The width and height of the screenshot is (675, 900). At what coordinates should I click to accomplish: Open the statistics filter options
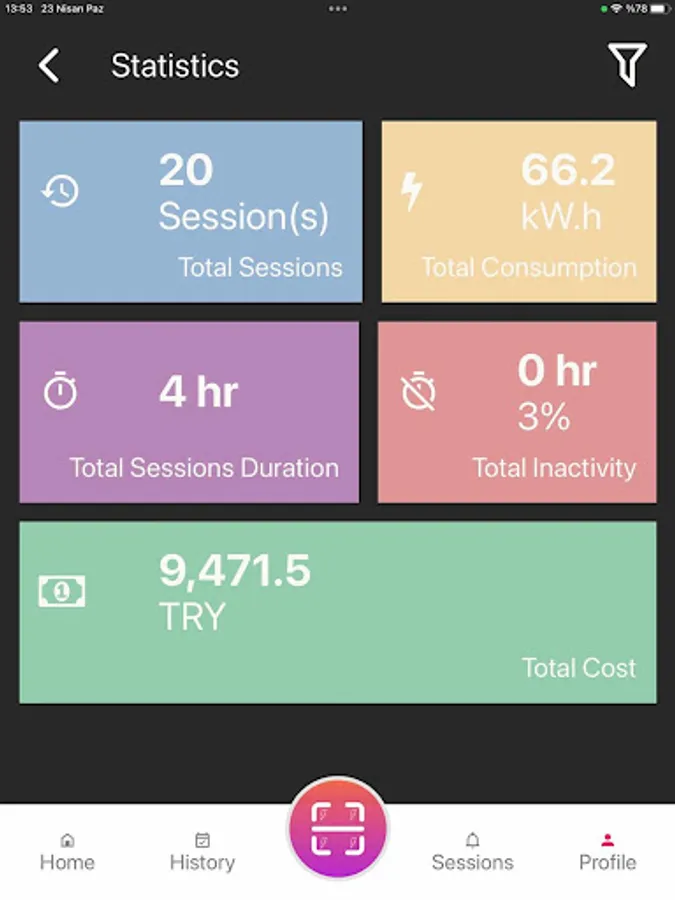(x=627, y=65)
